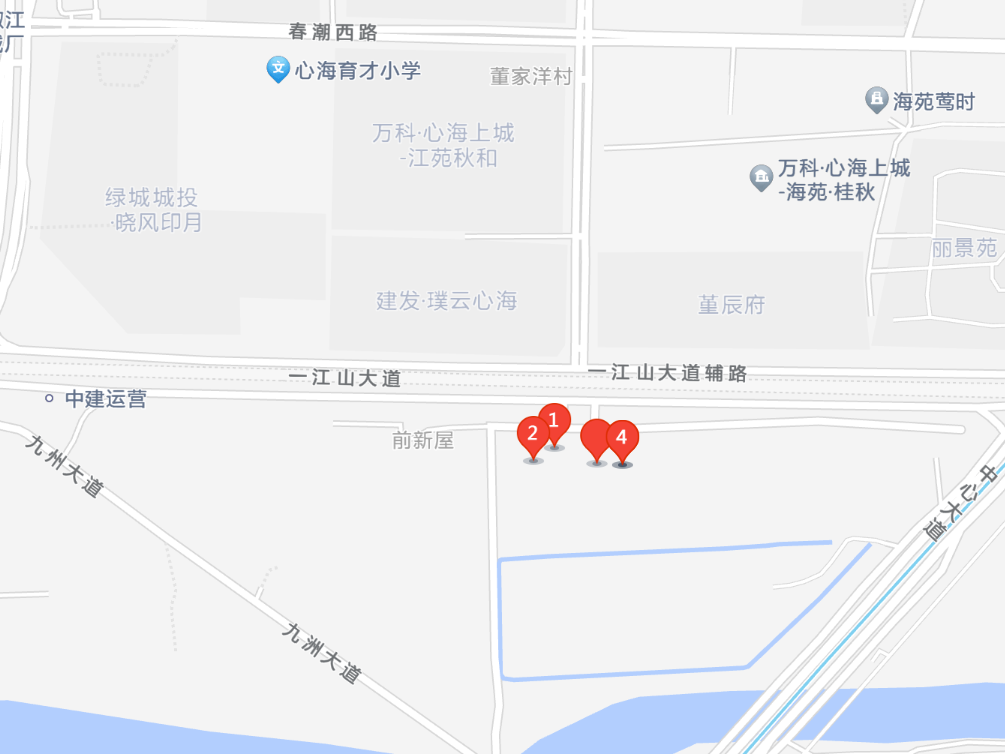Tap the 中建运营 place marker
Screen dimensions: 1005x754
tap(50, 399)
